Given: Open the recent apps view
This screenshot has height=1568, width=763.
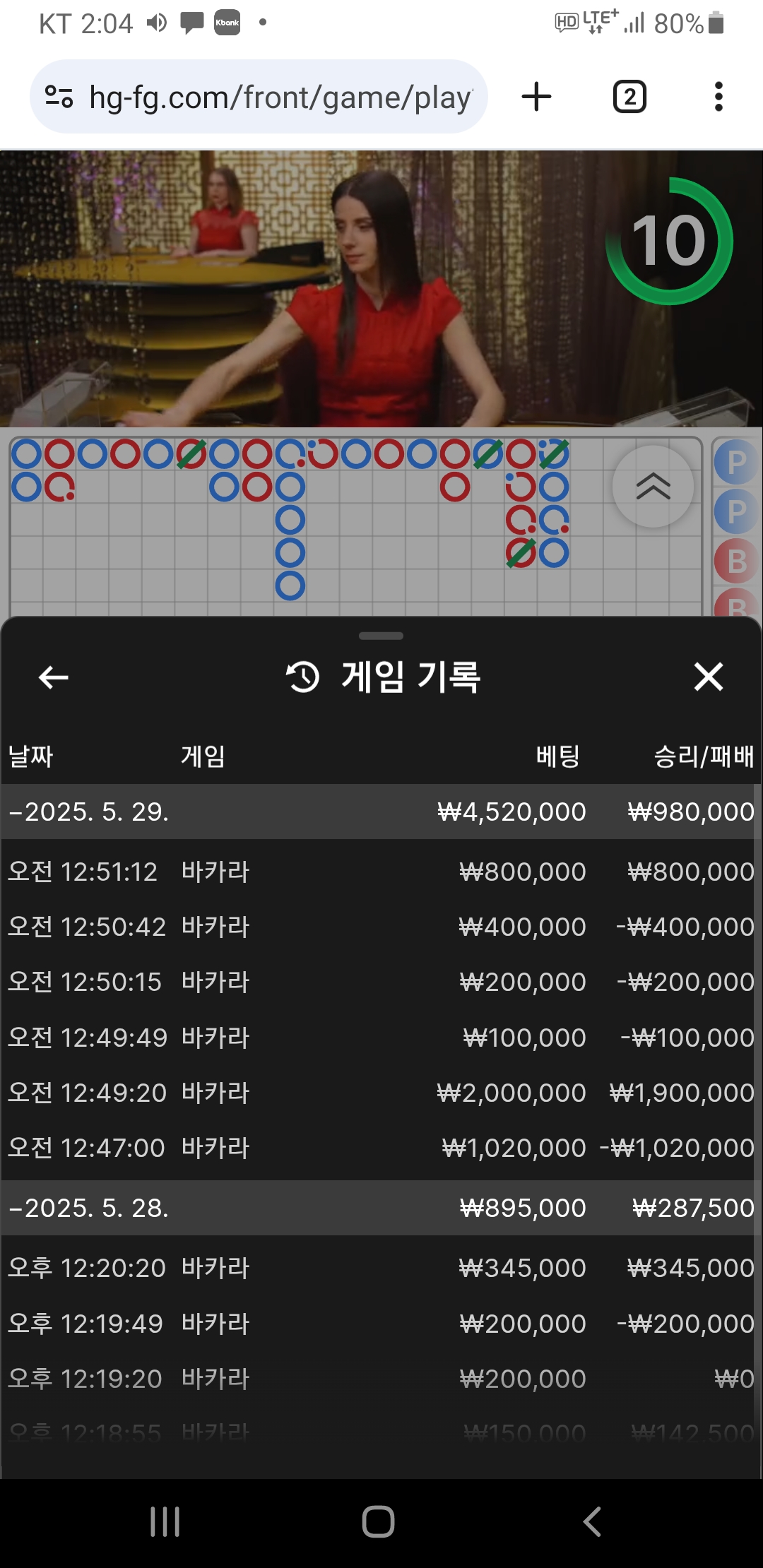Looking at the screenshot, I should pyautogui.click(x=165, y=1521).
